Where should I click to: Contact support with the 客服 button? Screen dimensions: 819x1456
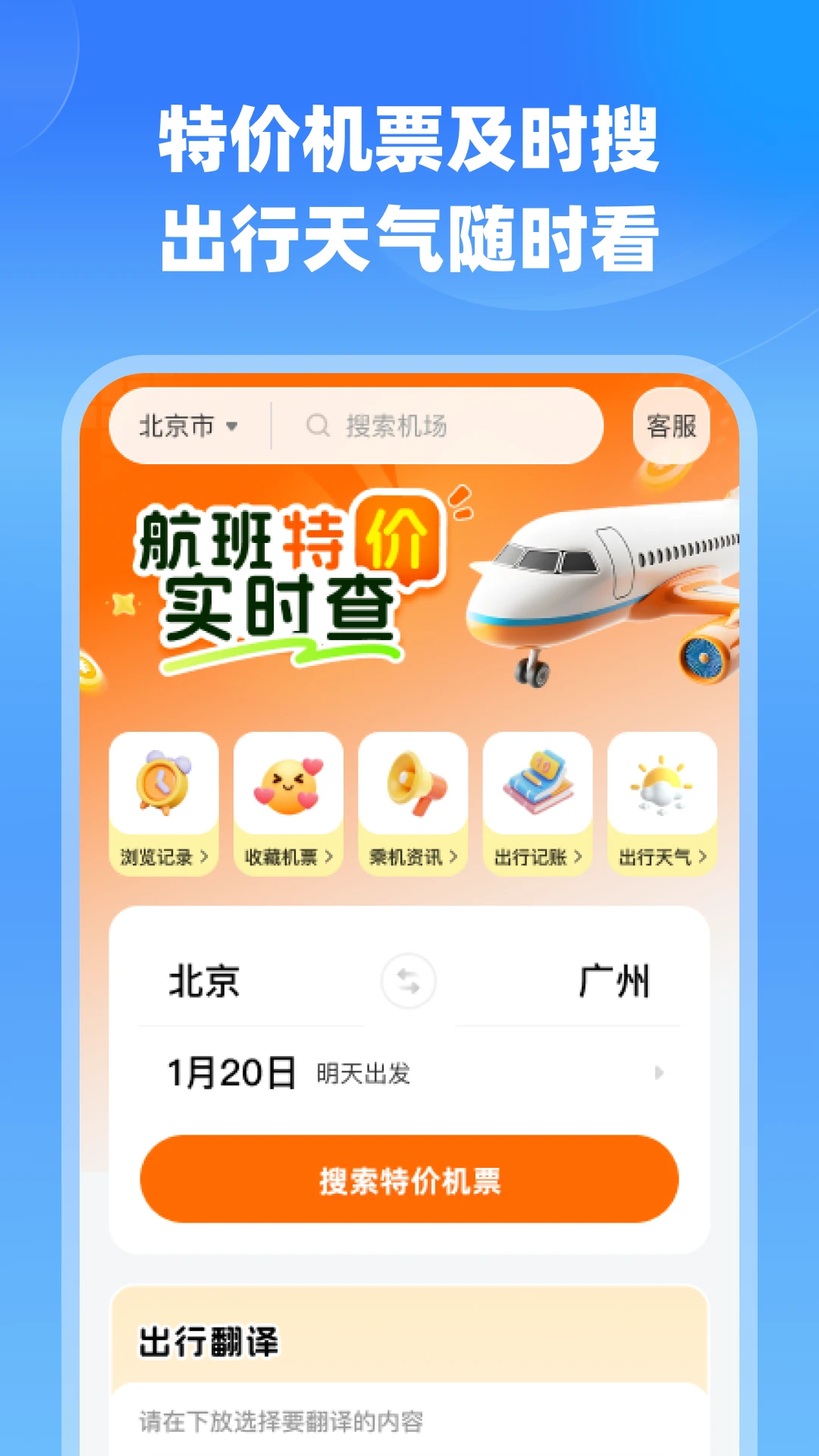(x=671, y=426)
